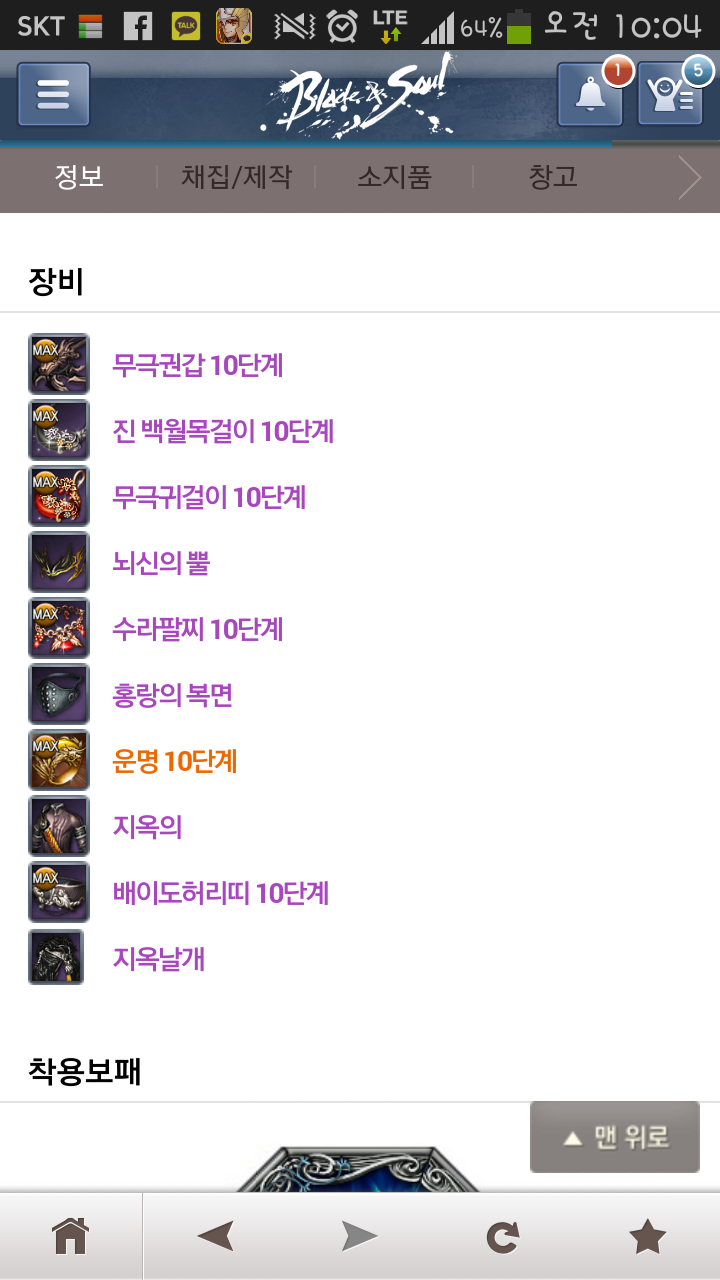The height and width of the screenshot is (1280, 720).
Task: Switch to the 소지품 tab
Action: click(394, 178)
